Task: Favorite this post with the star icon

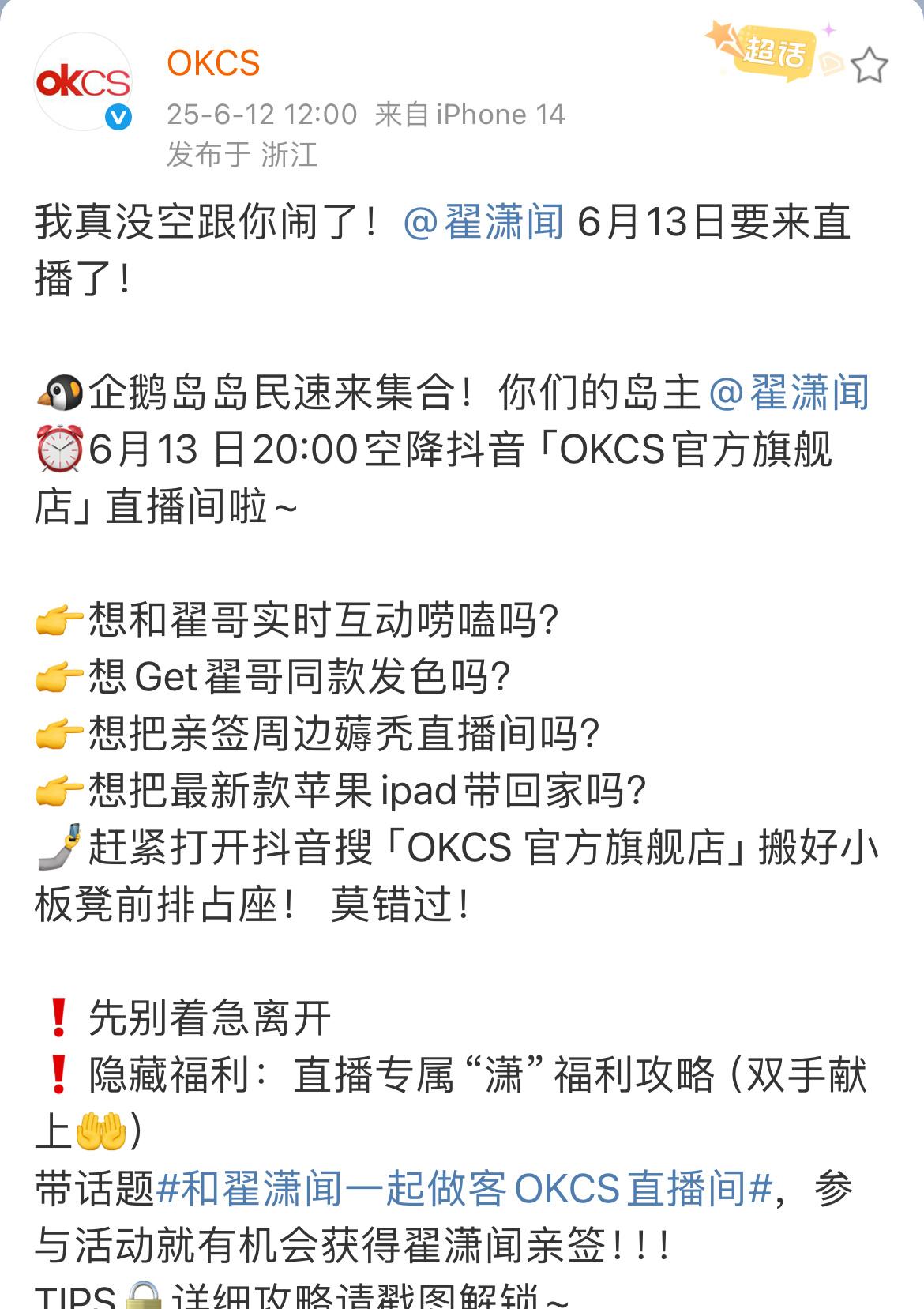Action: click(870, 65)
